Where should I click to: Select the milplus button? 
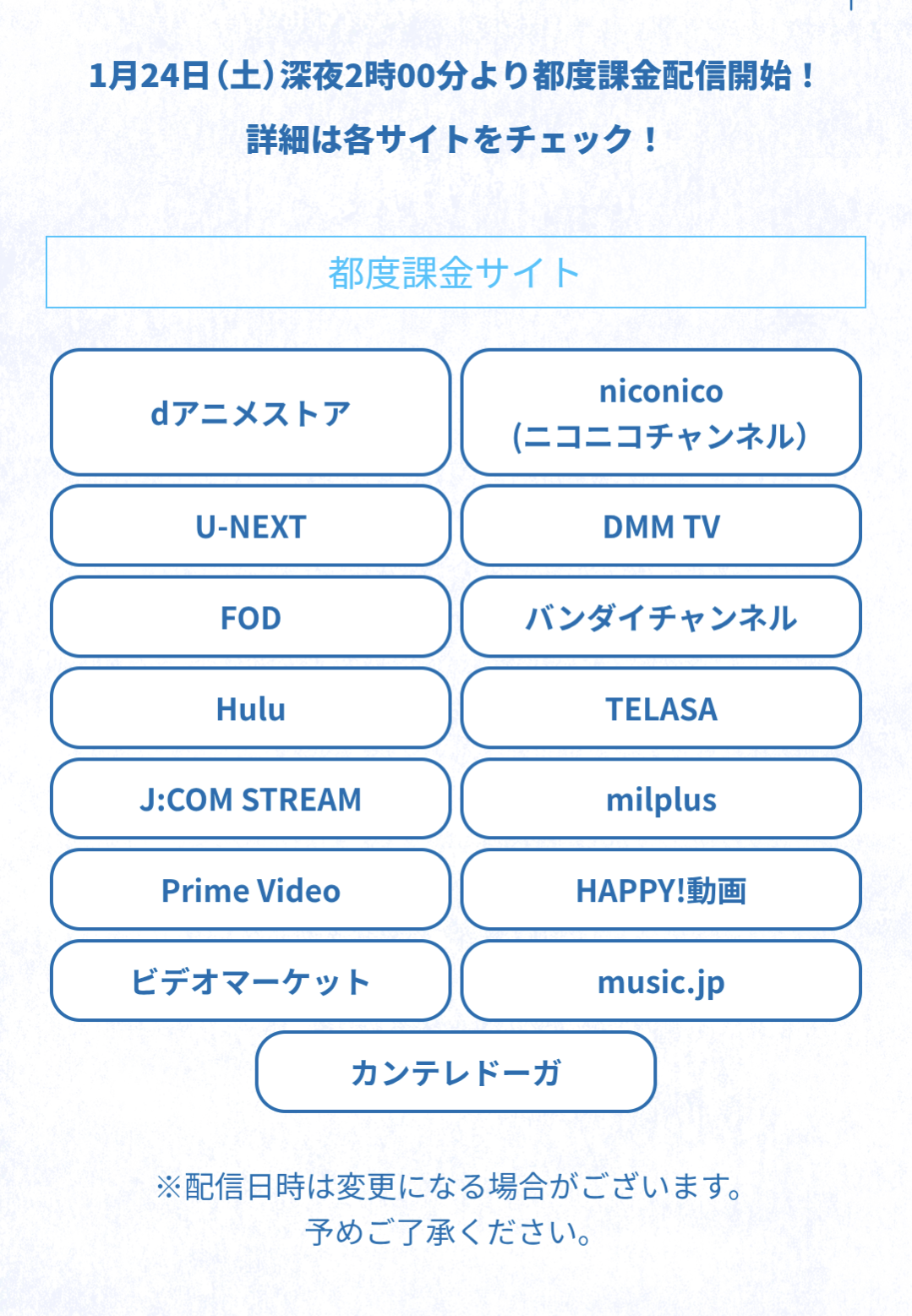tap(661, 799)
